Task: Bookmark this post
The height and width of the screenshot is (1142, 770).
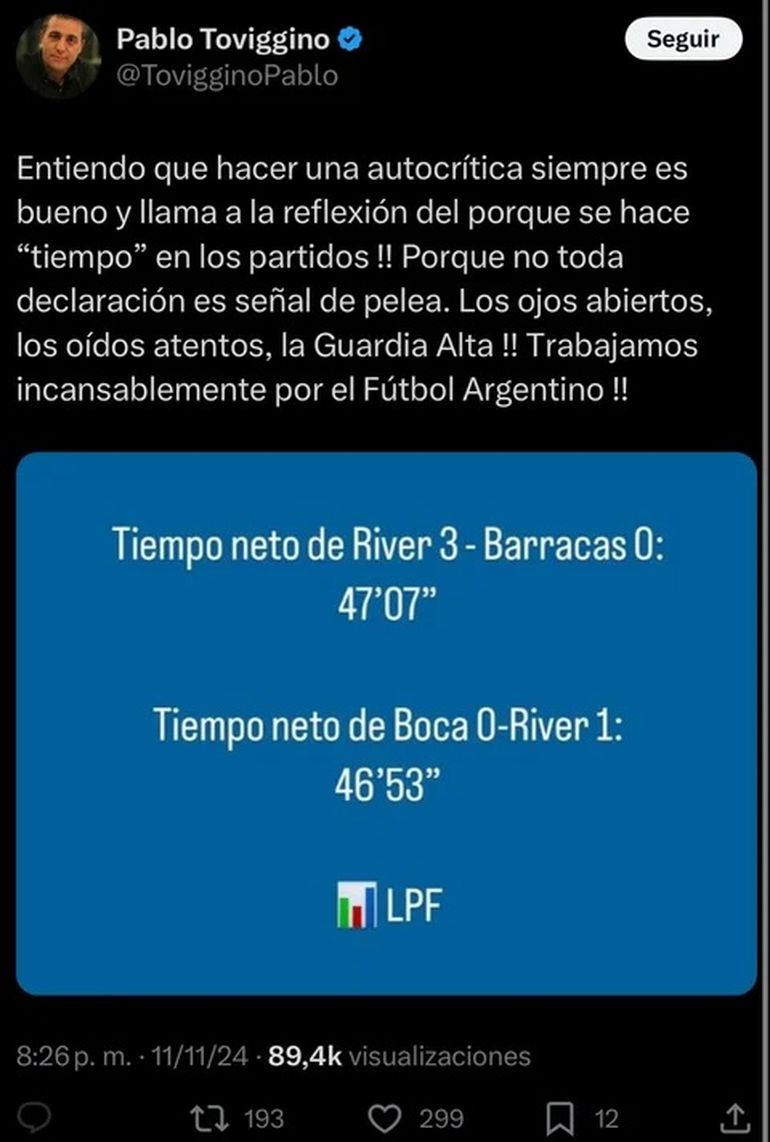Action: click(563, 1116)
